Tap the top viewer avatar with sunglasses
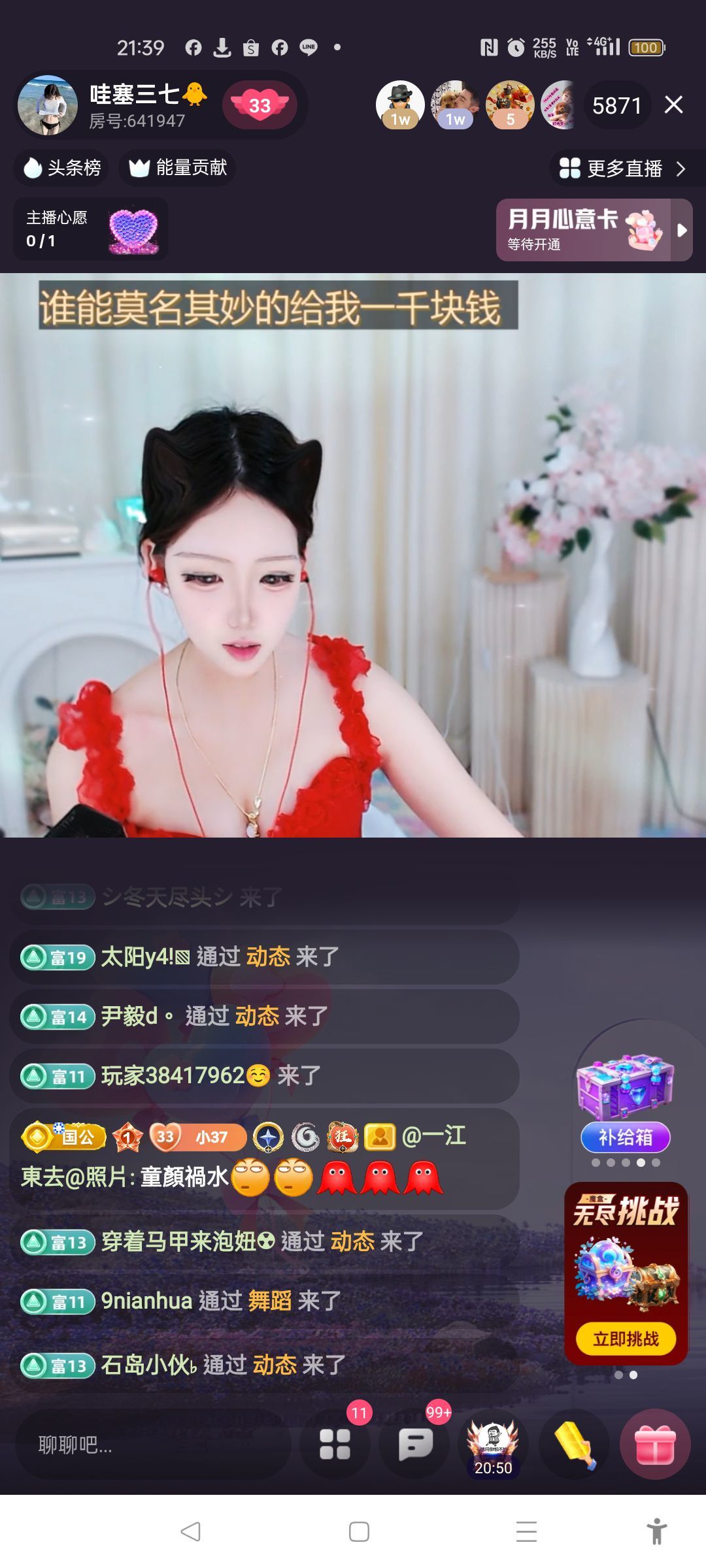706x1568 pixels. pyautogui.click(x=400, y=105)
